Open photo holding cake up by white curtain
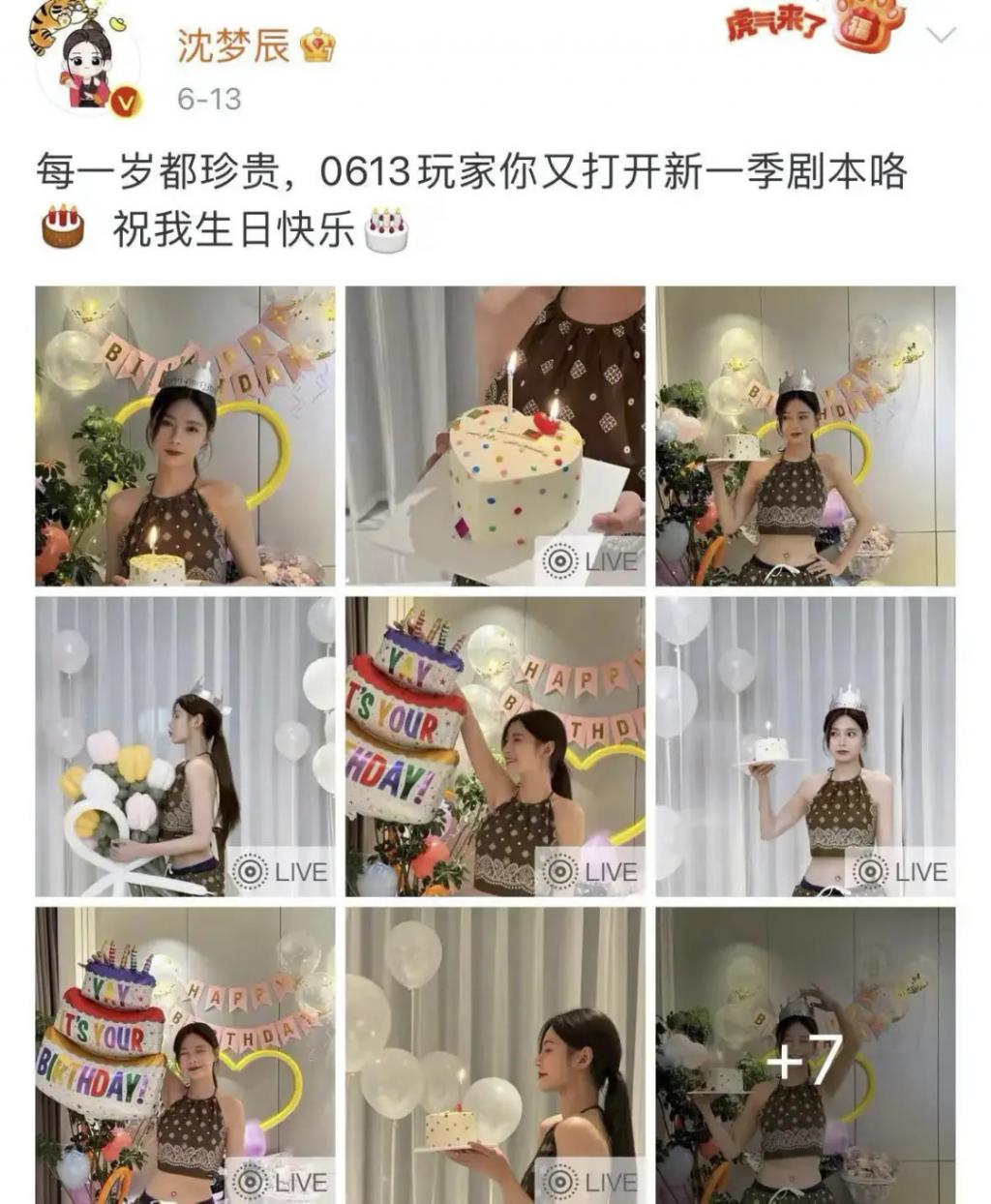 point(805,746)
